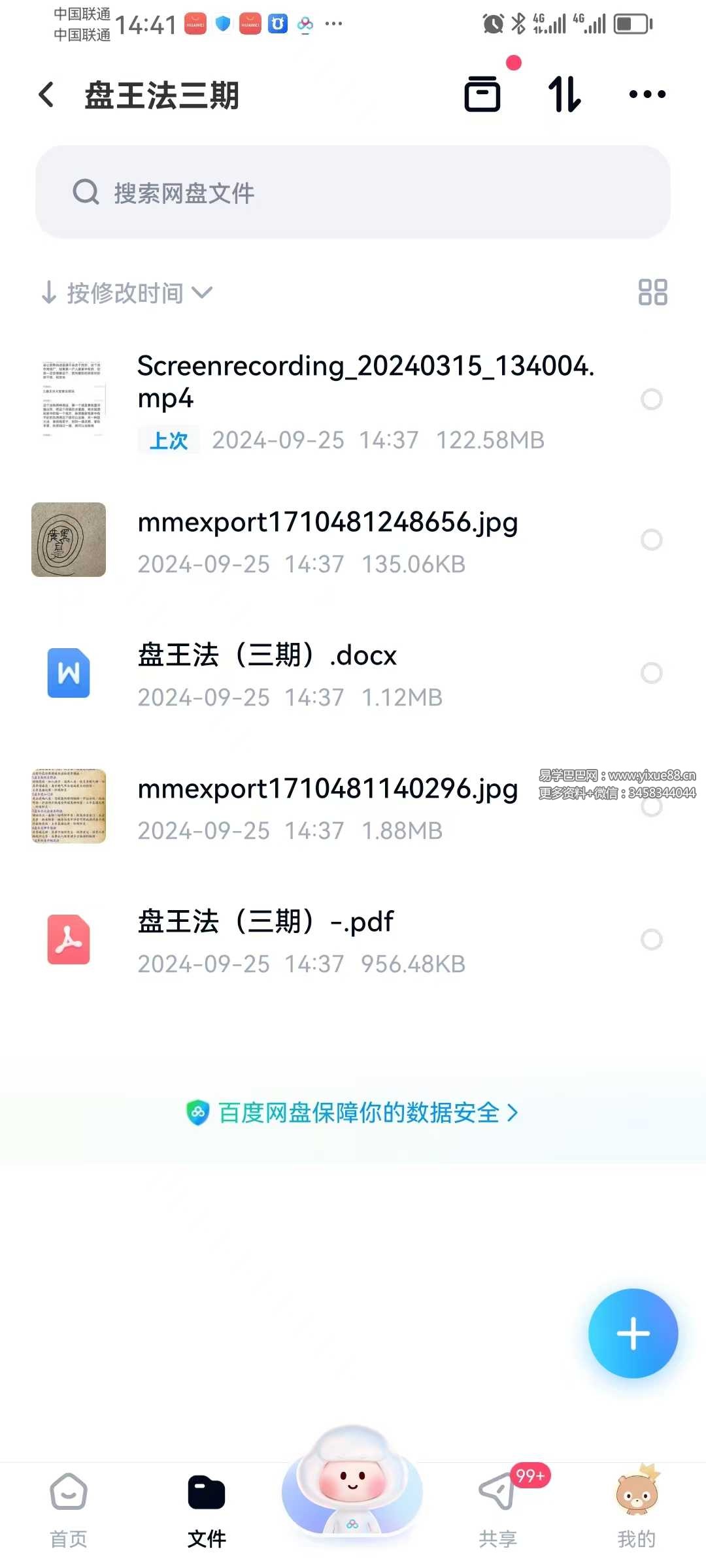Open the PDF file 盘王法（三期）-.pdf

click(265, 921)
